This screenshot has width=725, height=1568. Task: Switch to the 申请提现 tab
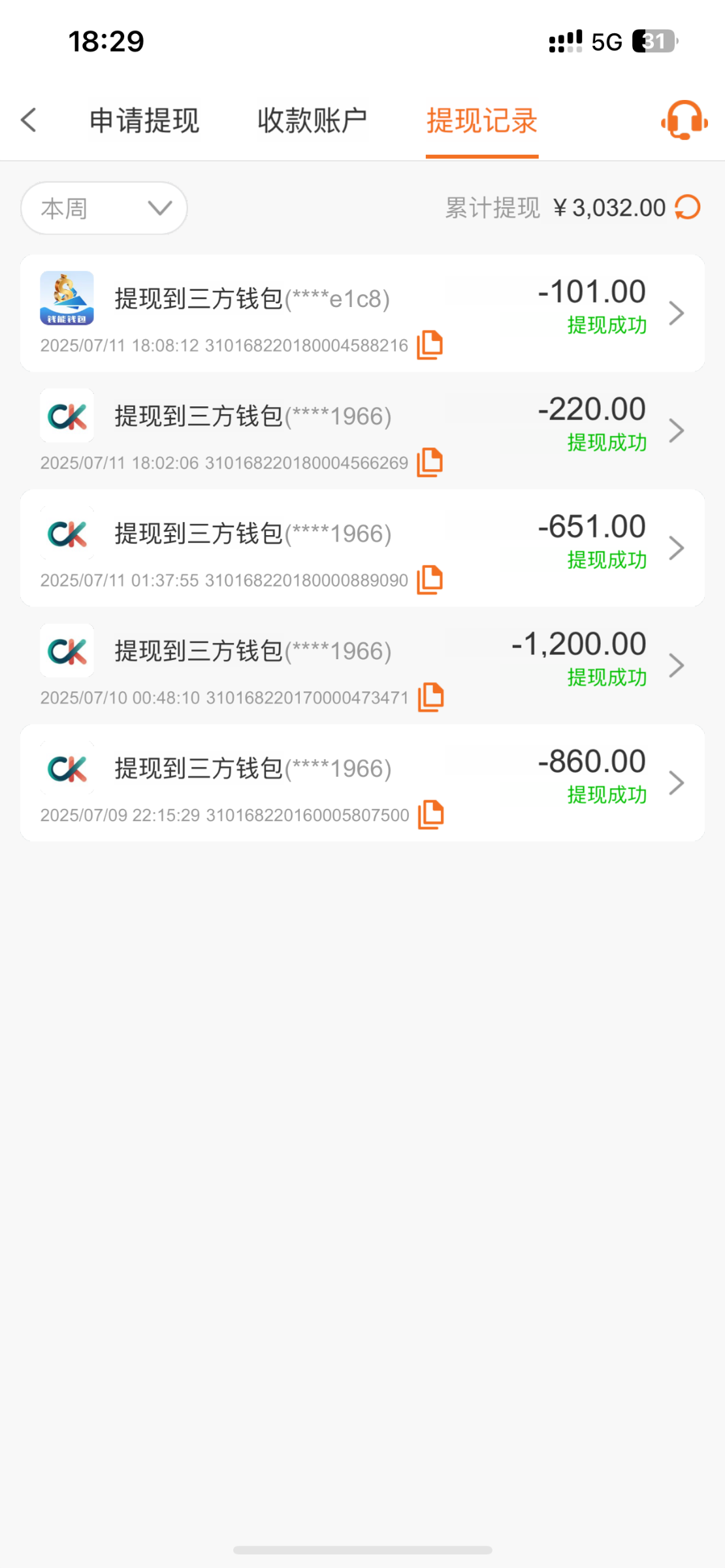pos(144,121)
